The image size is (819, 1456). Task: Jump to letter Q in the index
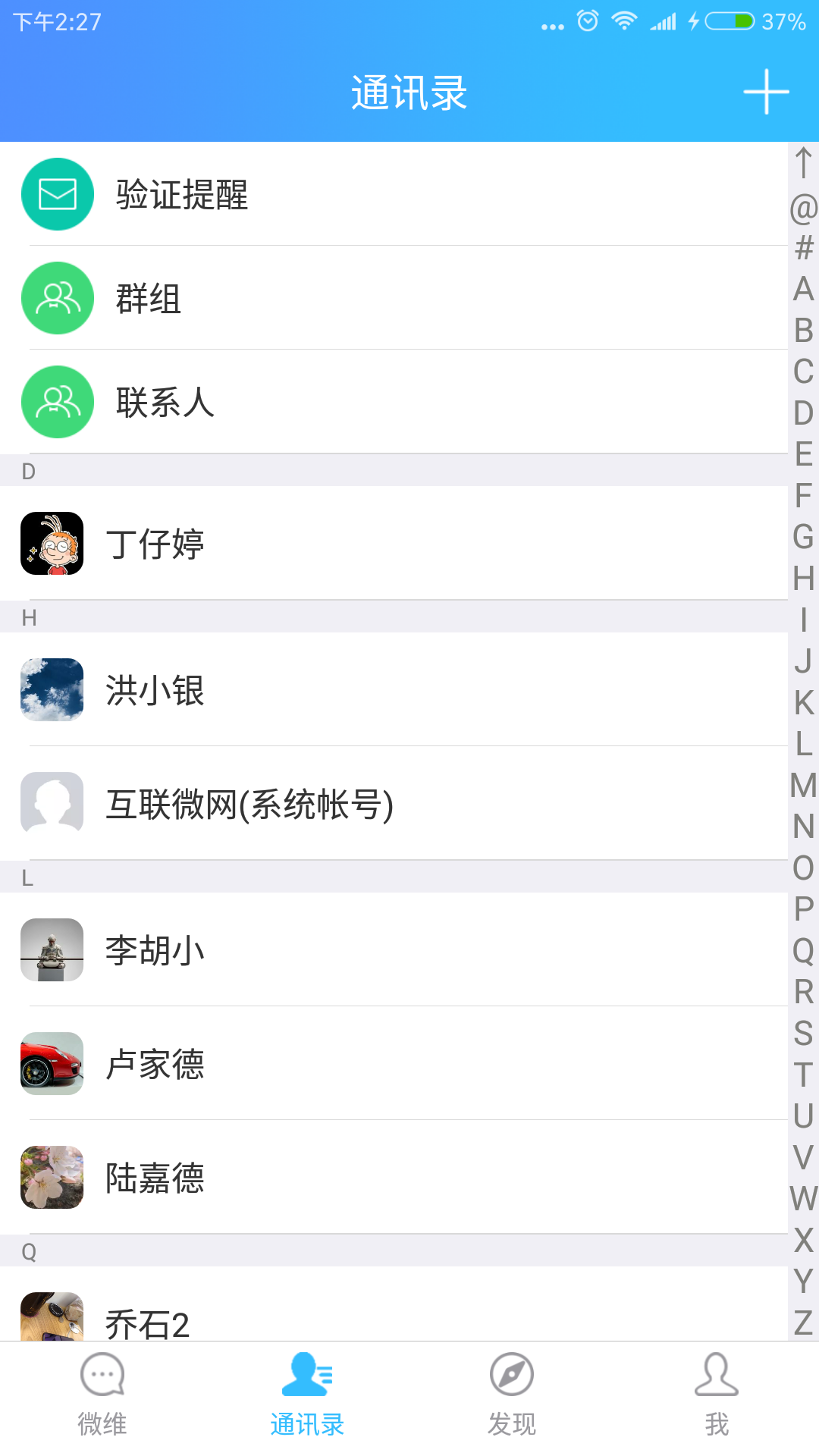click(803, 950)
